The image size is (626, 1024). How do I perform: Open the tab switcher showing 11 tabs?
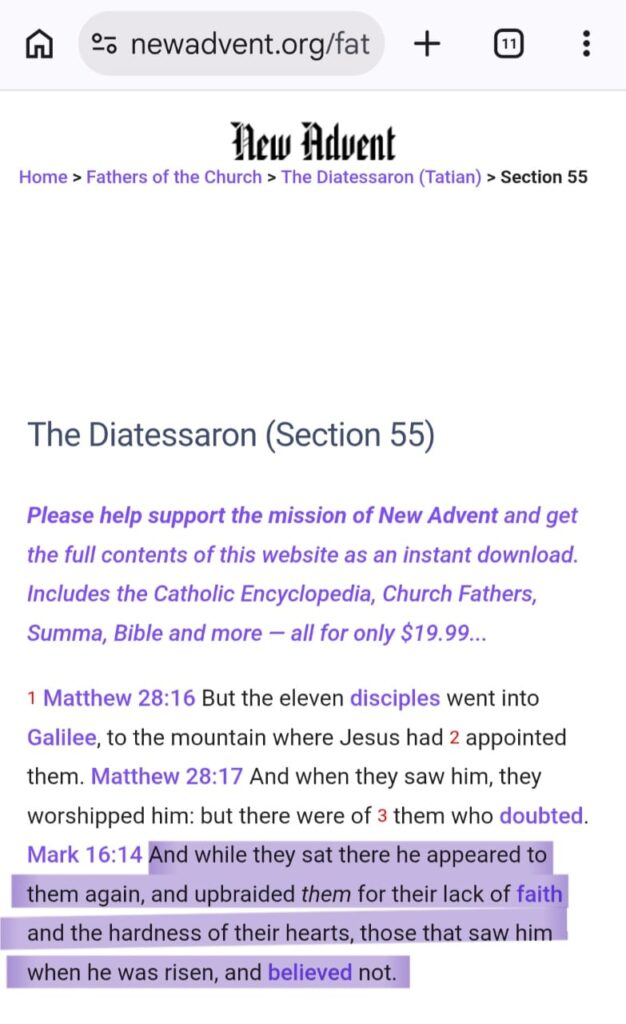[x=509, y=44]
